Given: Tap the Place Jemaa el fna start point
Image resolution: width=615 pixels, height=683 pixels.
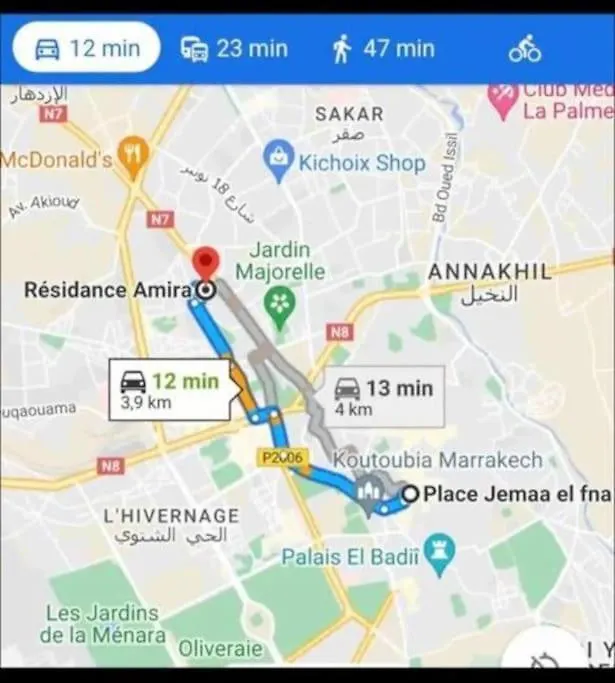Looking at the screenshot, I should [410, 494].
